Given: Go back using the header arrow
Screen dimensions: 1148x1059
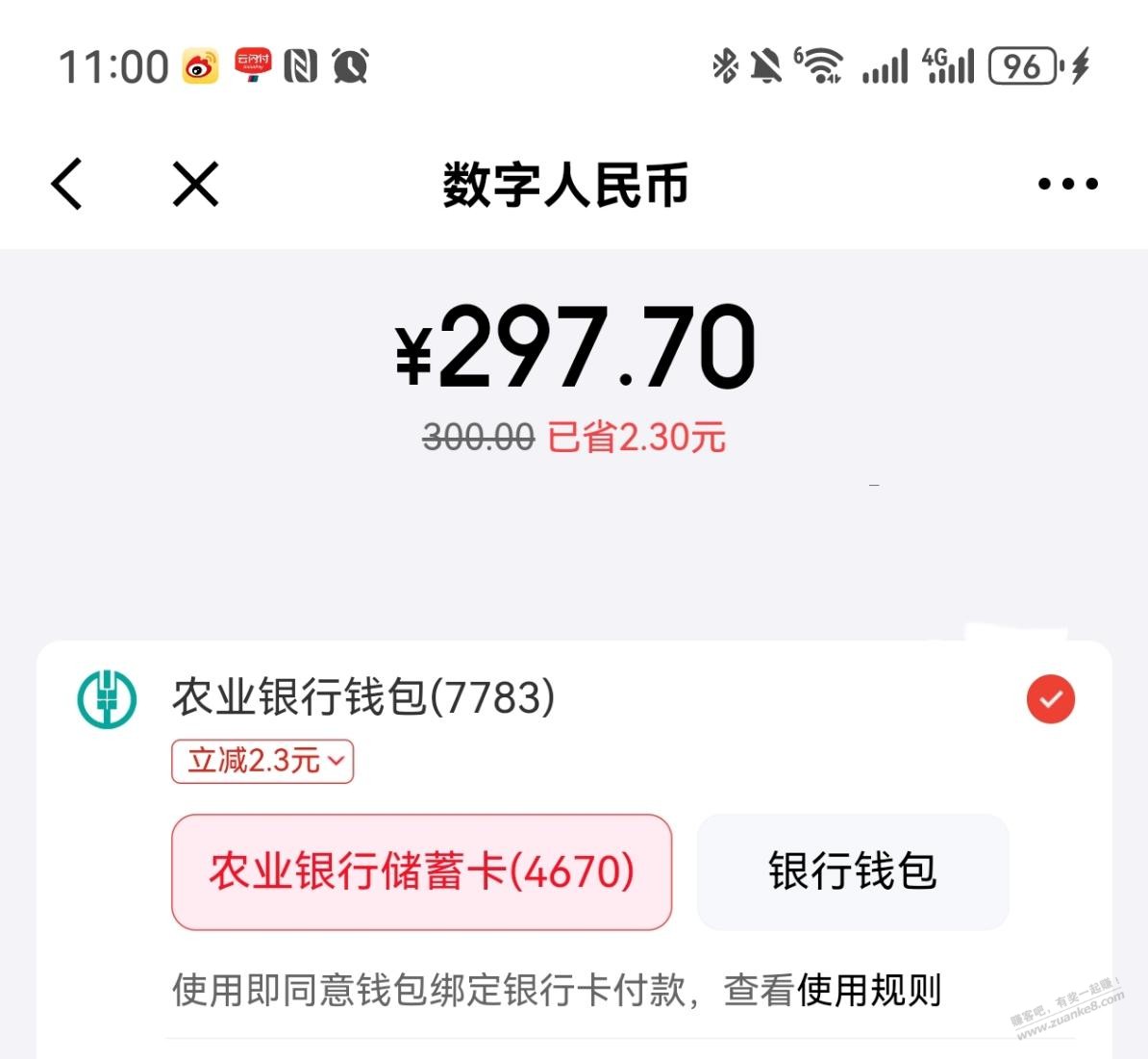Looking at the screenshot, I should click(x=67, y=184).
